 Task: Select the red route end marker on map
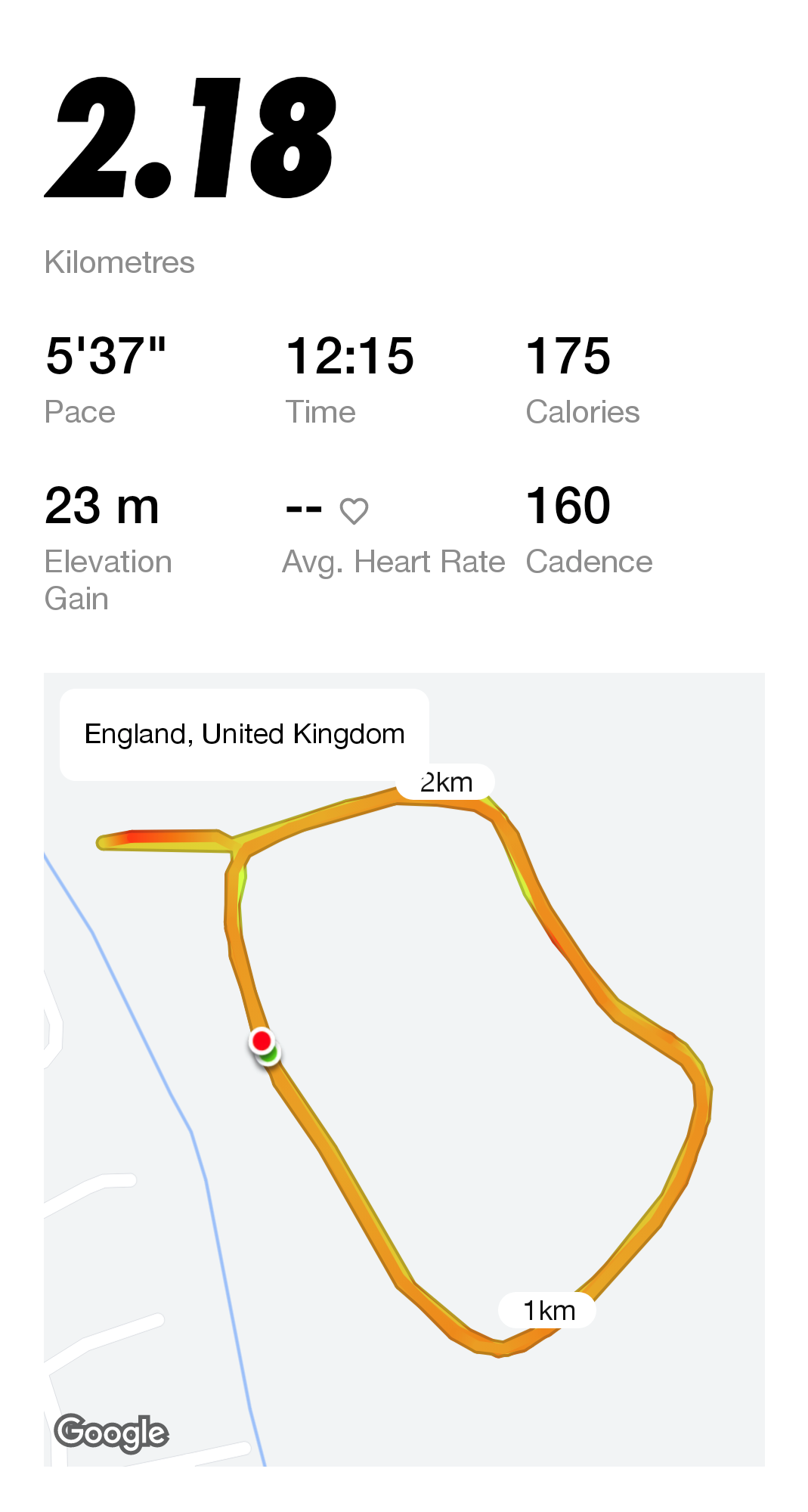(262, 1041)
